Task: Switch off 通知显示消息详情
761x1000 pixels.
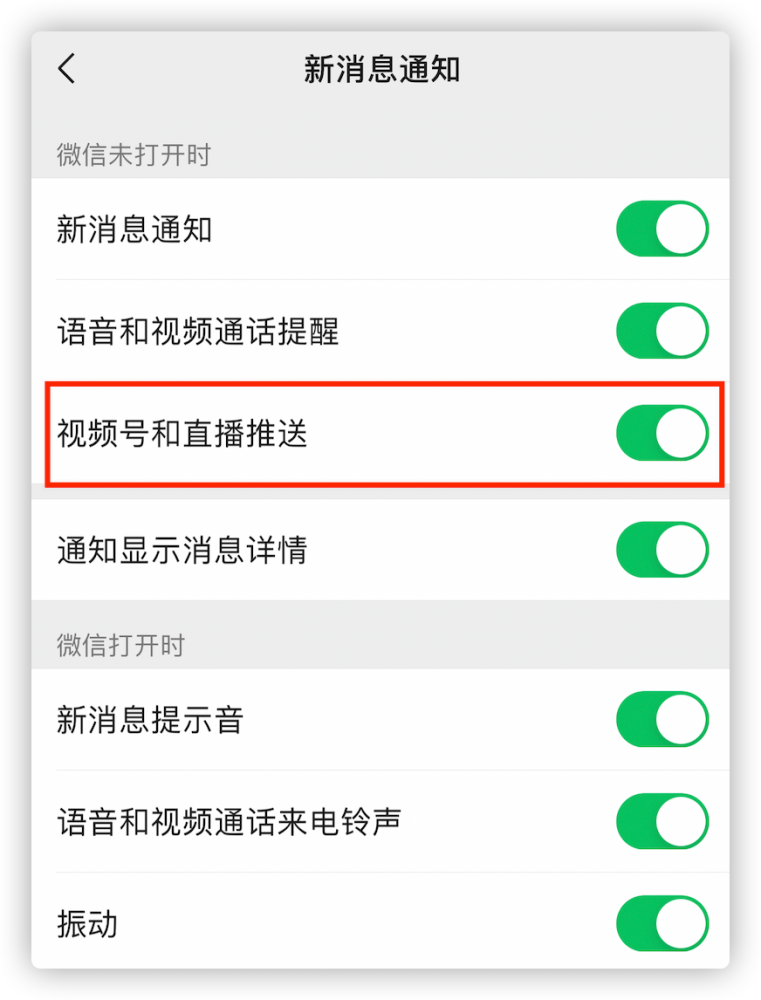Action: [x=662, y=549]
